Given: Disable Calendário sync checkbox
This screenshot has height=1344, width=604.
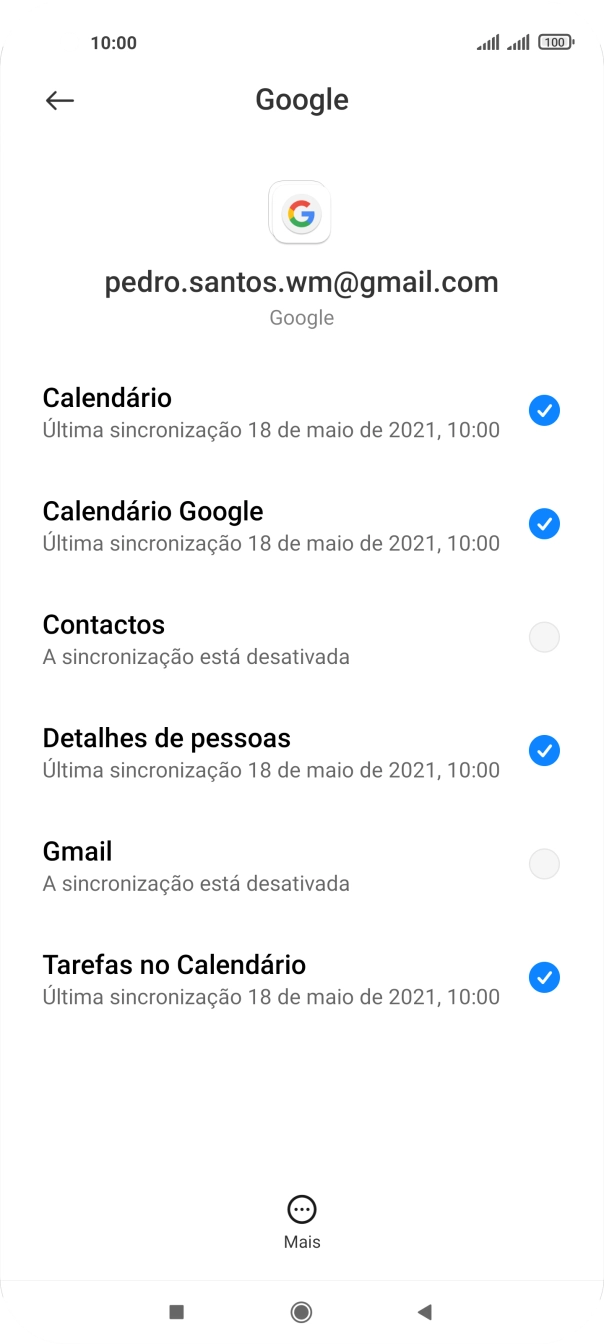Looking at the screenshot, I should [x=544, y=410].
